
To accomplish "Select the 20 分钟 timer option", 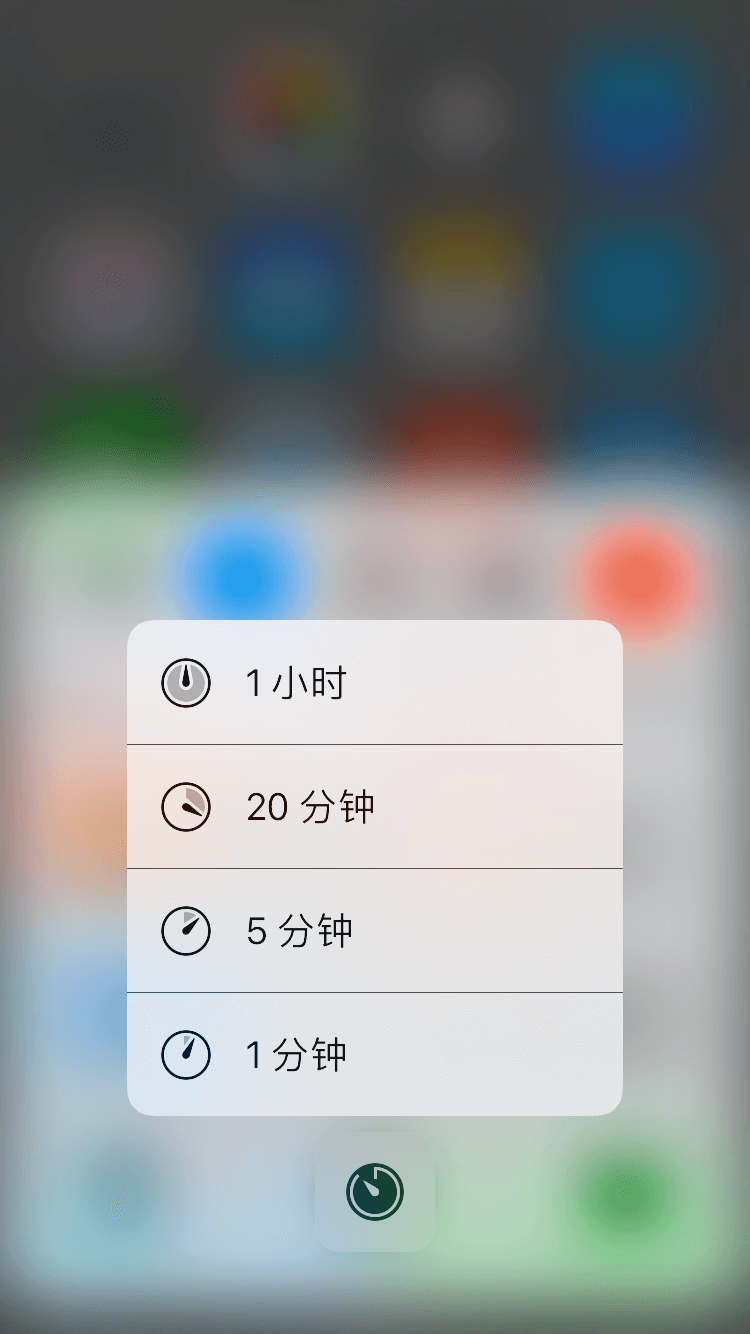I will click(375, 807).
